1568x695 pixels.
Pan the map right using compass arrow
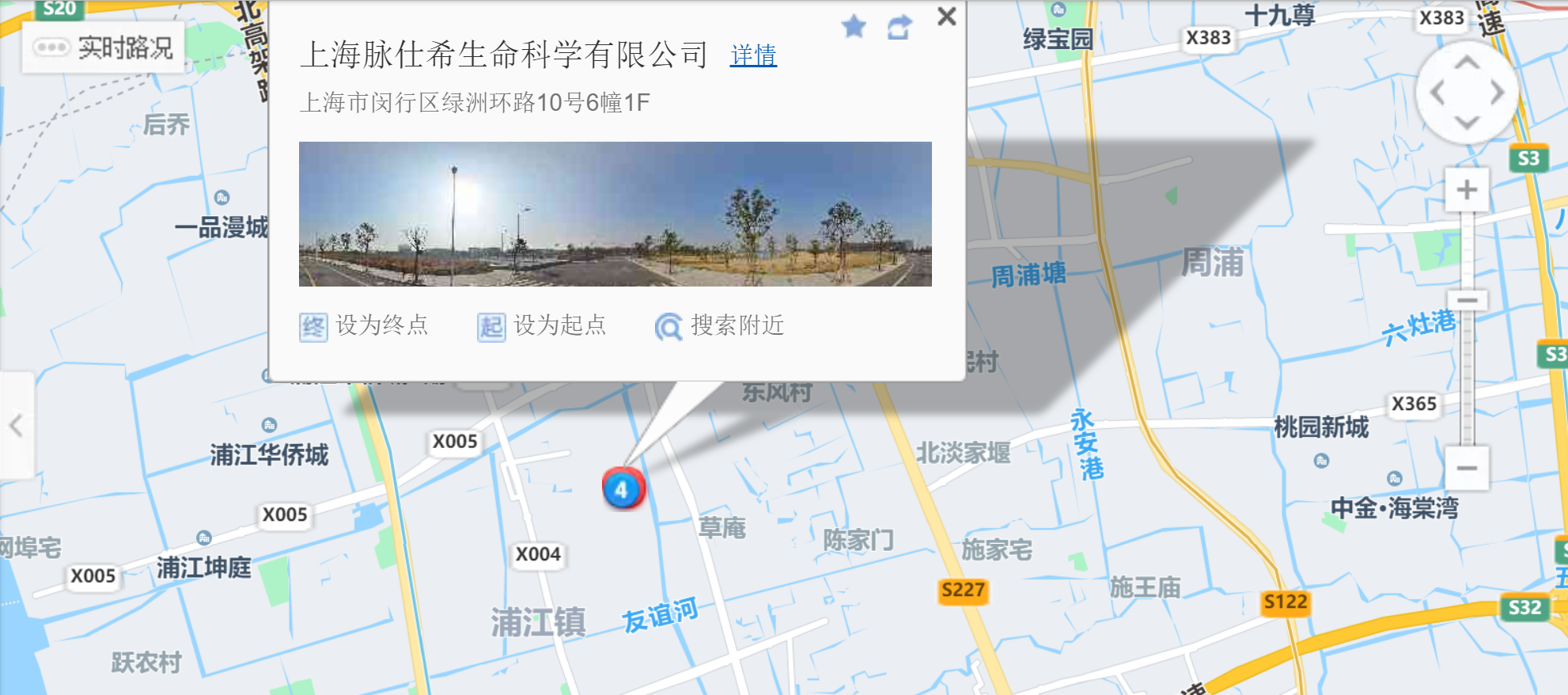(x=1497, y=93)
